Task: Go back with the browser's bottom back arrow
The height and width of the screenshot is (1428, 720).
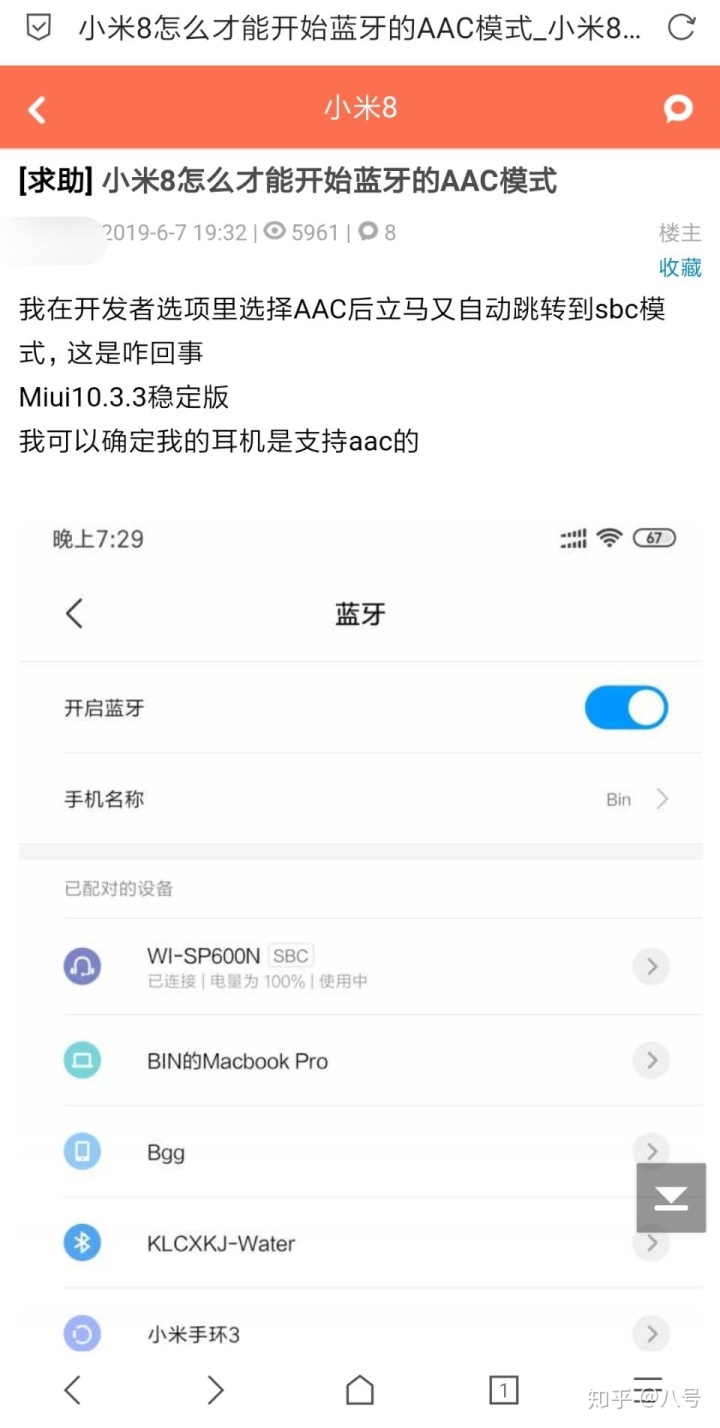Action: [72, 1389]
